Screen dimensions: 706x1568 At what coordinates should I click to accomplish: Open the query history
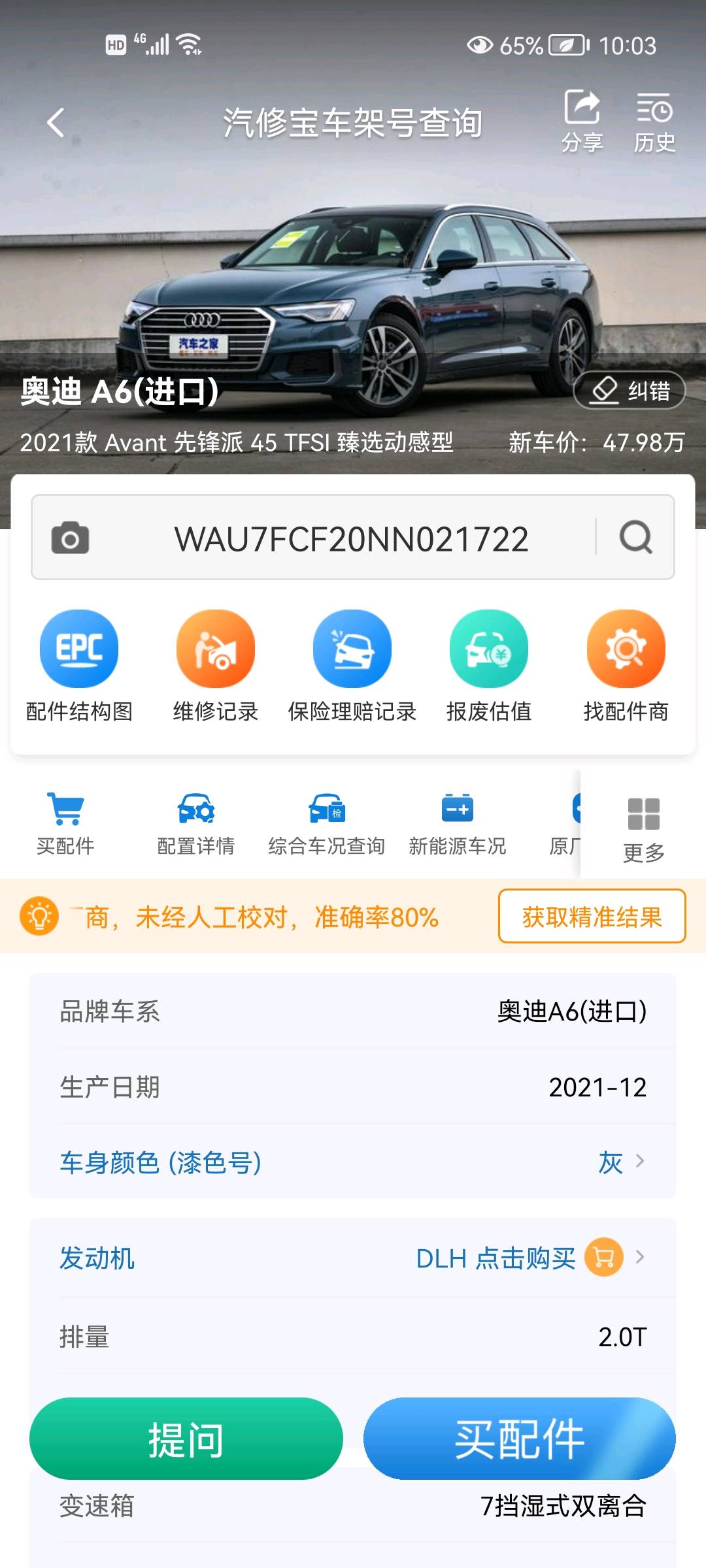click(654, 121)
